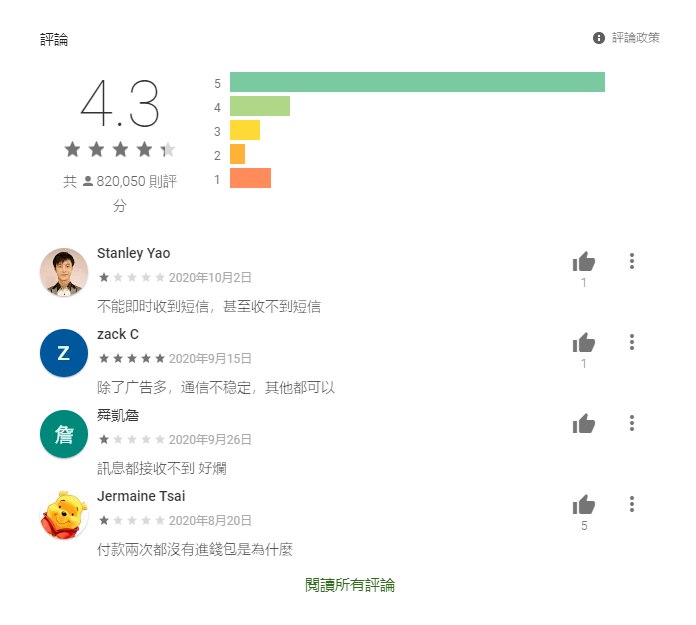This screenshot has height=625, width=696.
Task: Open overflow menu on Stanley Yao's review
Action: click(x=632, y=261)
